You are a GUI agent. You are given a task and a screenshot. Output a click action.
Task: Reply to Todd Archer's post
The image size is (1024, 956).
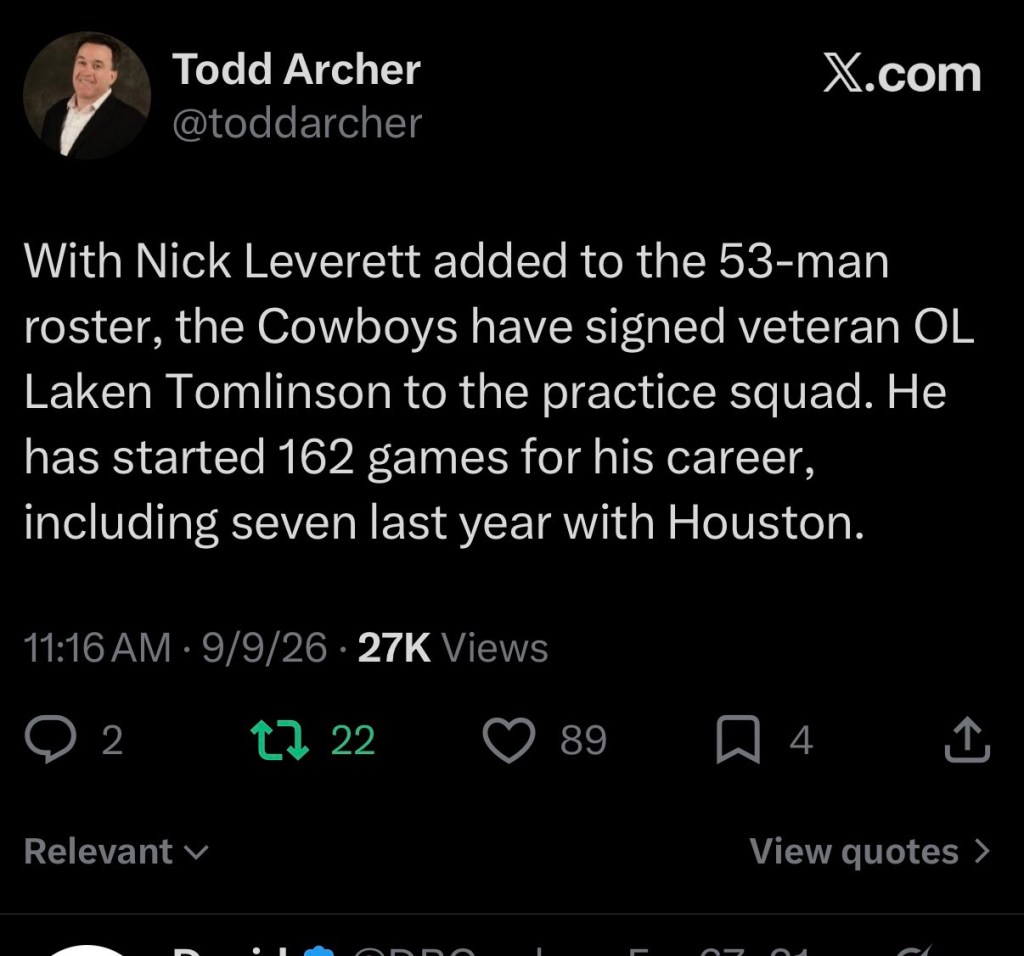pyautogui.click(x=50, y=739)
